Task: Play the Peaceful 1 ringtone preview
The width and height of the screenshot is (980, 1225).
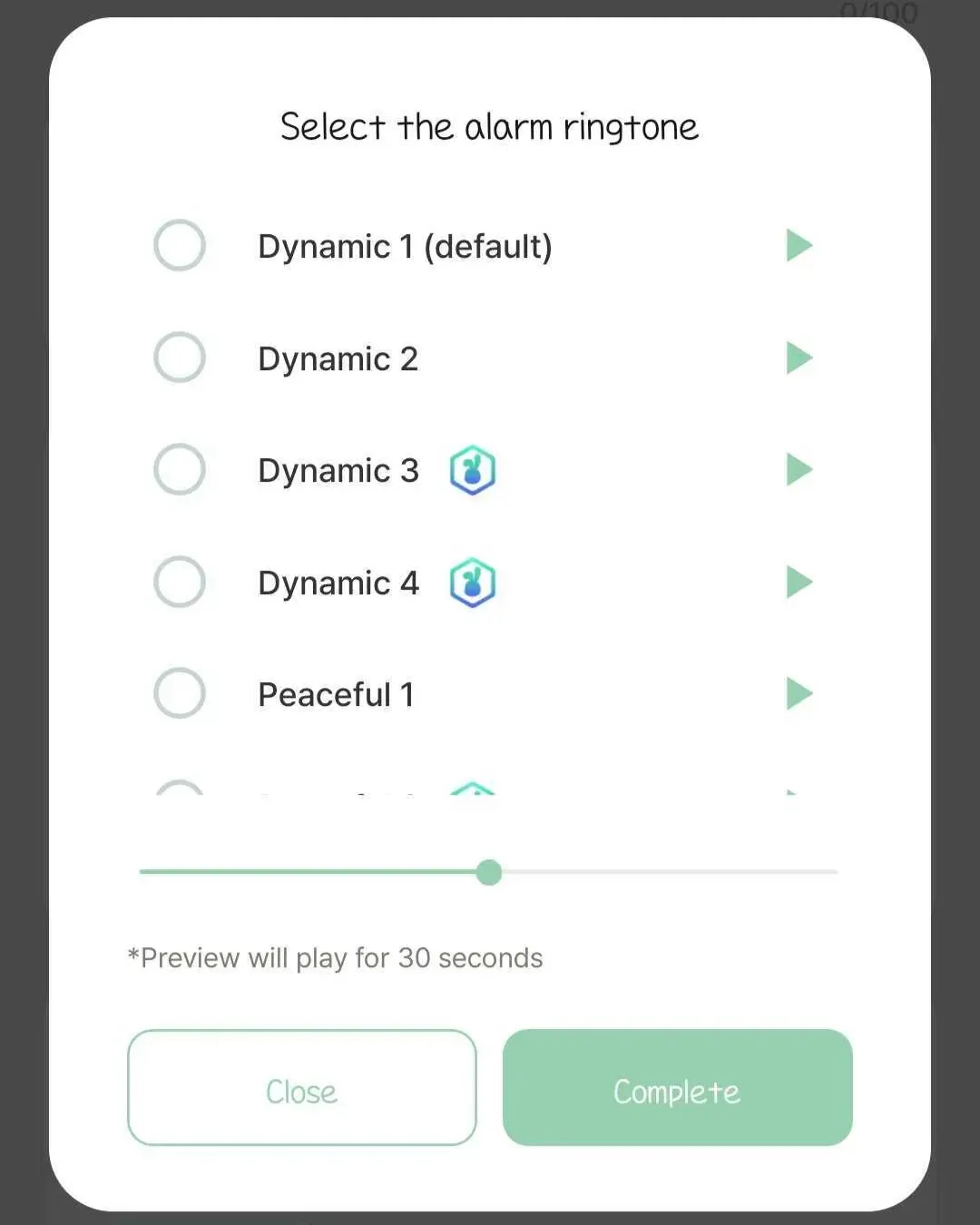Action: point(799,694)
